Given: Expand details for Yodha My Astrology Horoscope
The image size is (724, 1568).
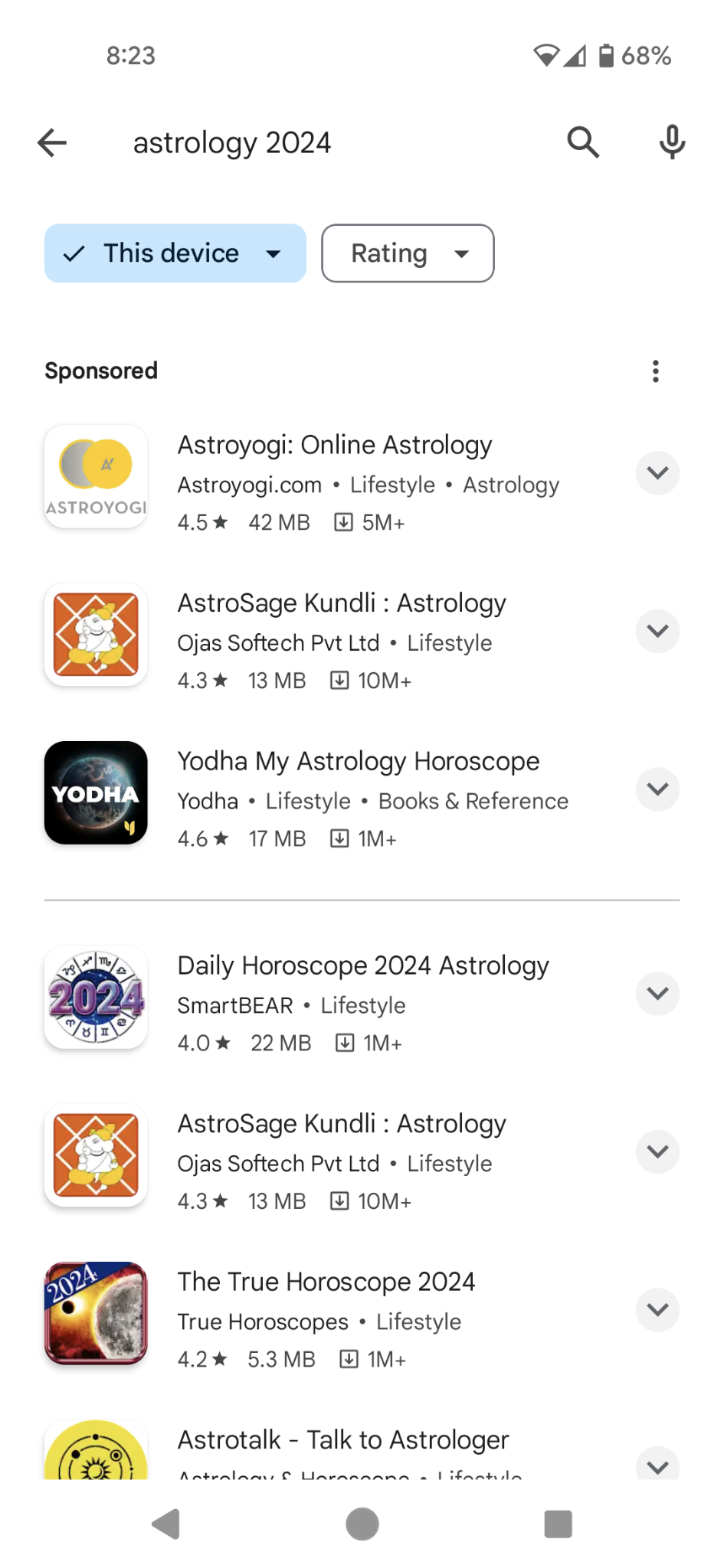Looking at the screenshot, I should click(658, 789).
